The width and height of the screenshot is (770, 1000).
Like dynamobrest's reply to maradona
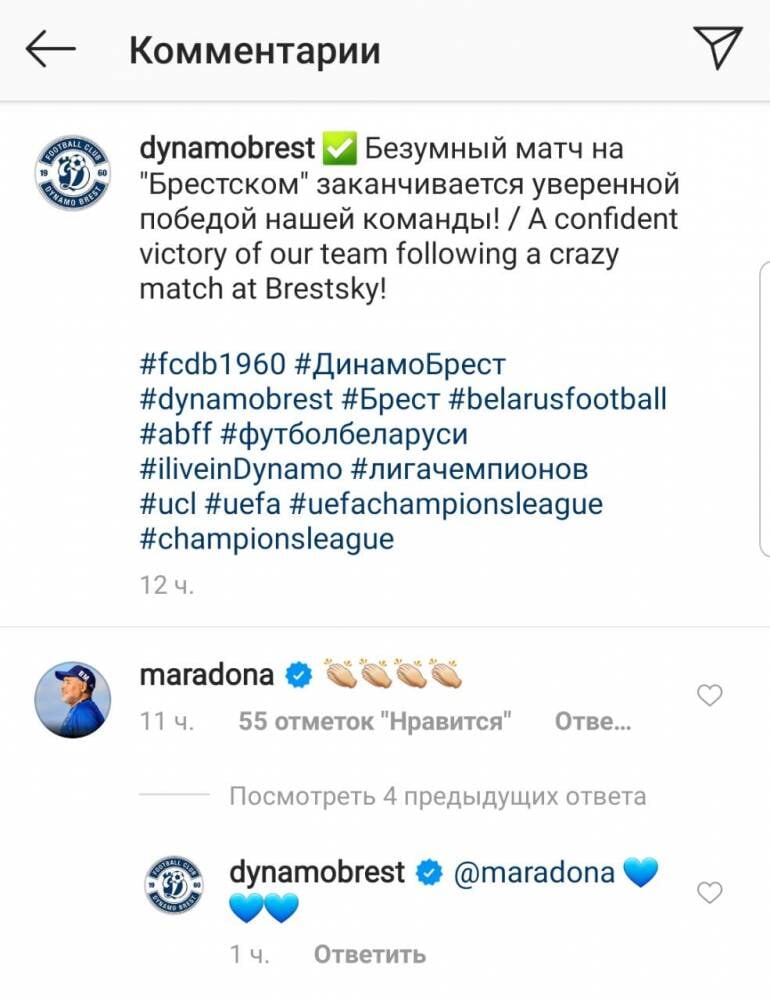point(709,892)
